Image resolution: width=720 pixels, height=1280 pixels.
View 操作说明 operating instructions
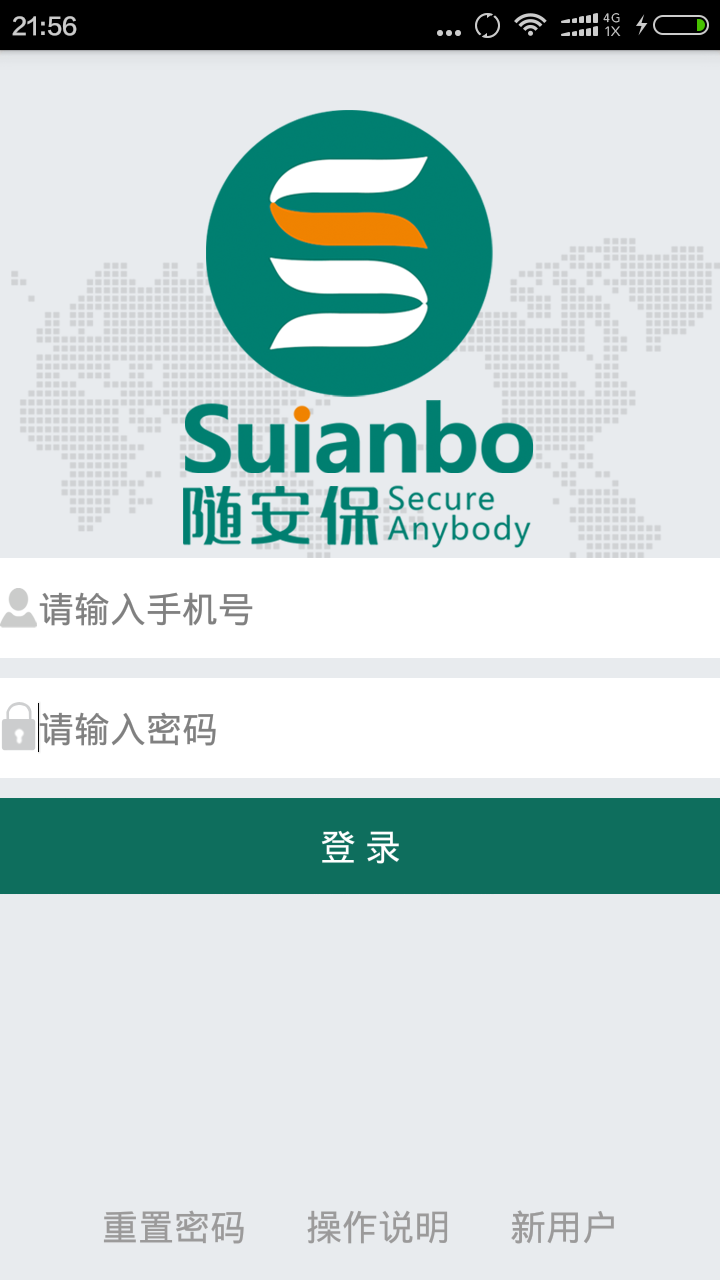click(x=377, y=1227)
